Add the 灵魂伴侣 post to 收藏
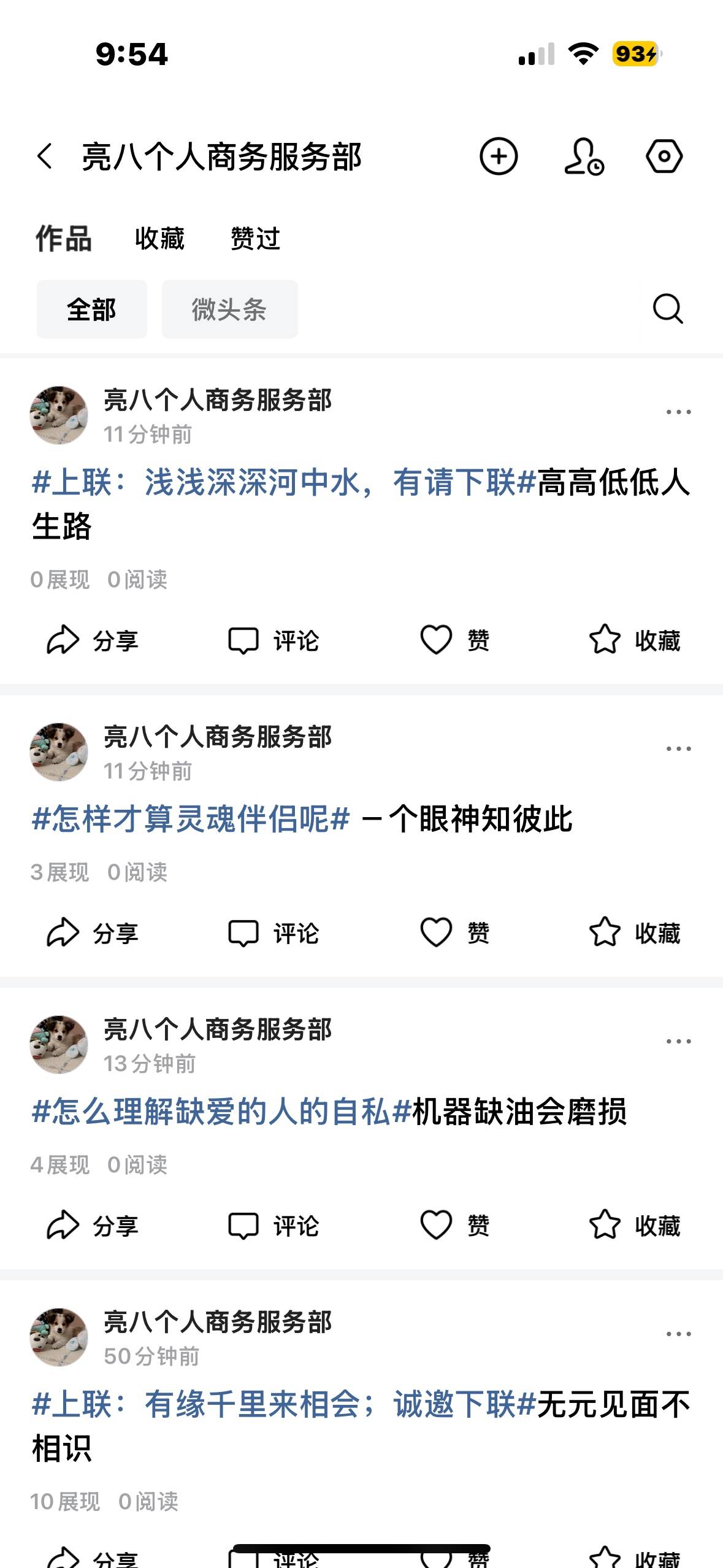723x1568 pixels. click(635, 933)
